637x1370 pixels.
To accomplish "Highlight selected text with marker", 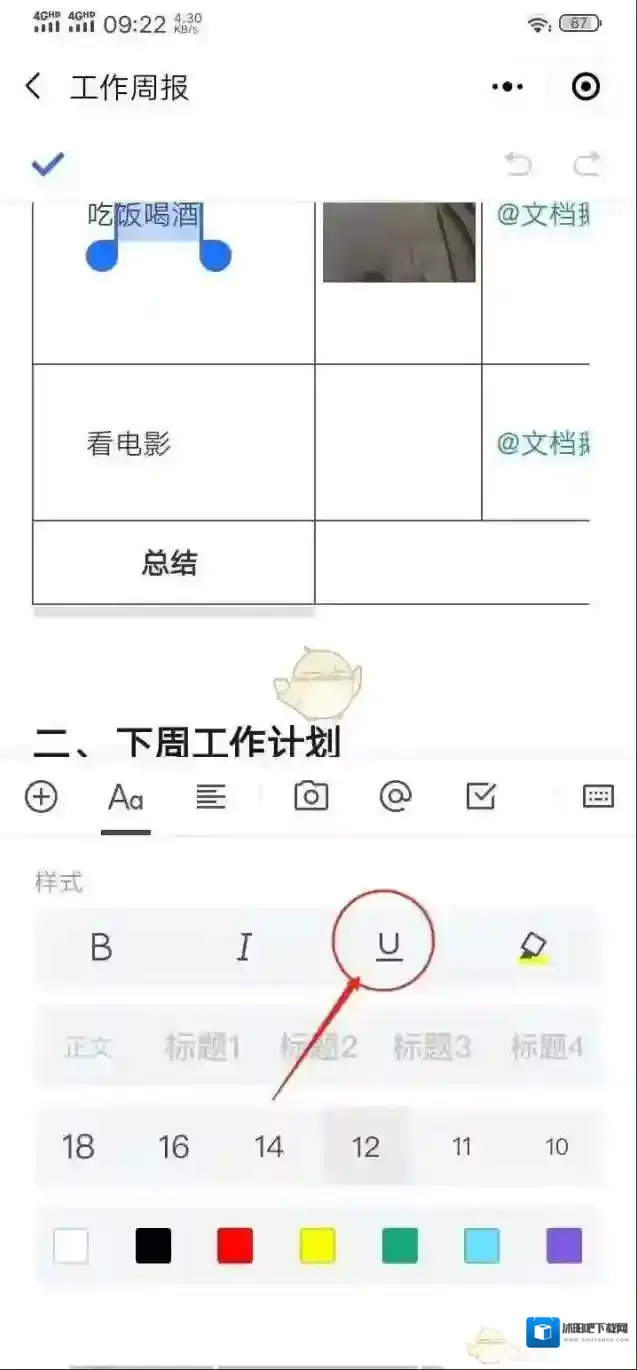I will (533, 947).
